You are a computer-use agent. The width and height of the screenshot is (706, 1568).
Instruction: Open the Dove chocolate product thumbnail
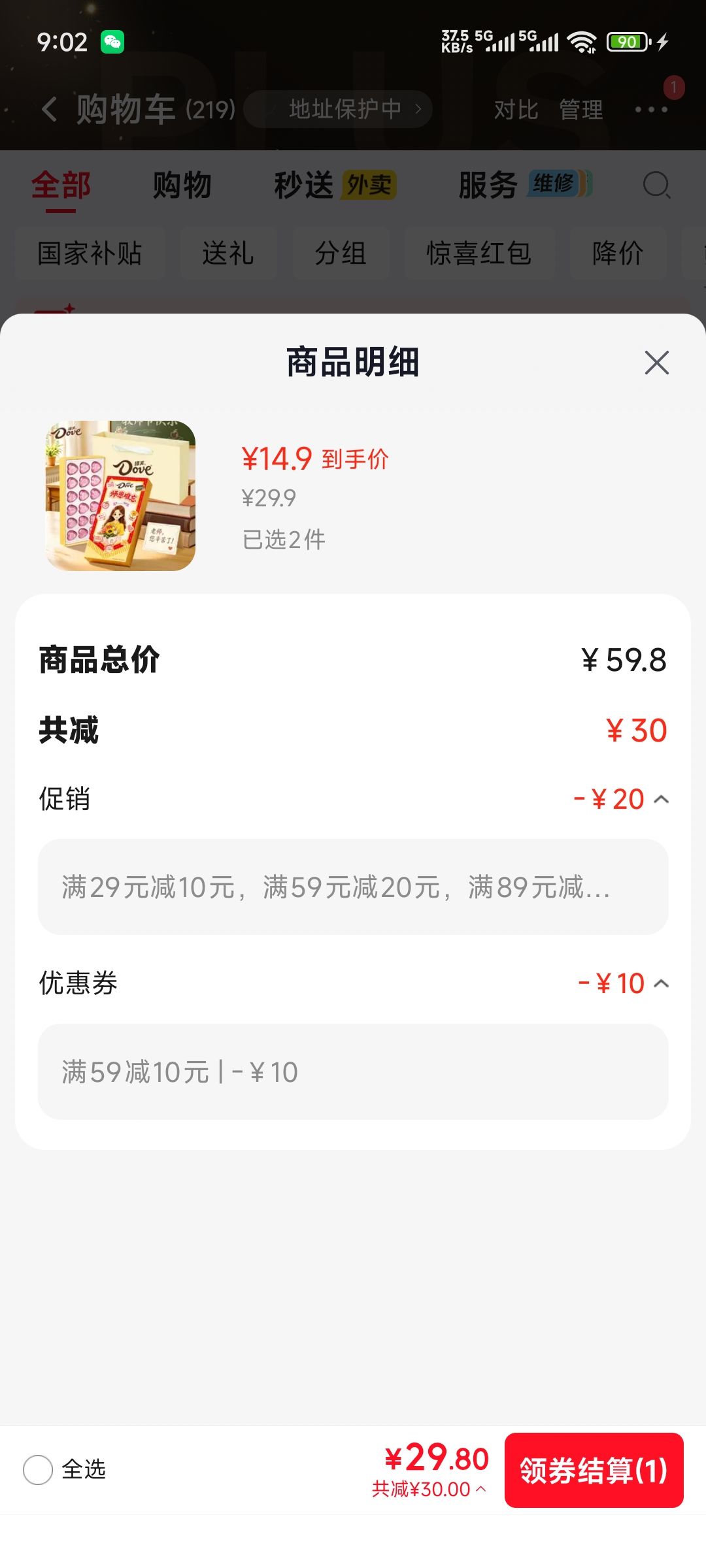point(120,495)
